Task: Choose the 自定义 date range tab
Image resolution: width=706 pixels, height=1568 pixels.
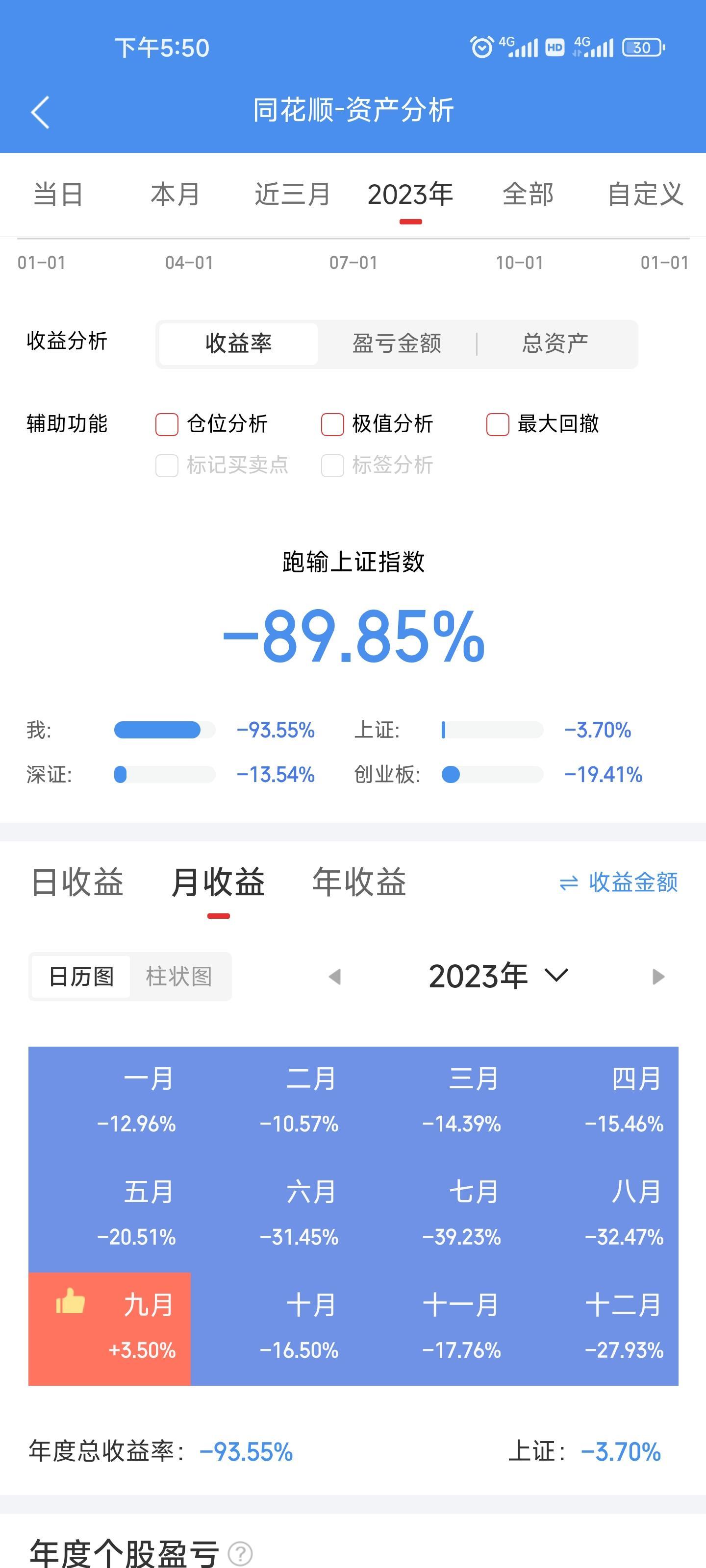Action: (x=646, y=195)
